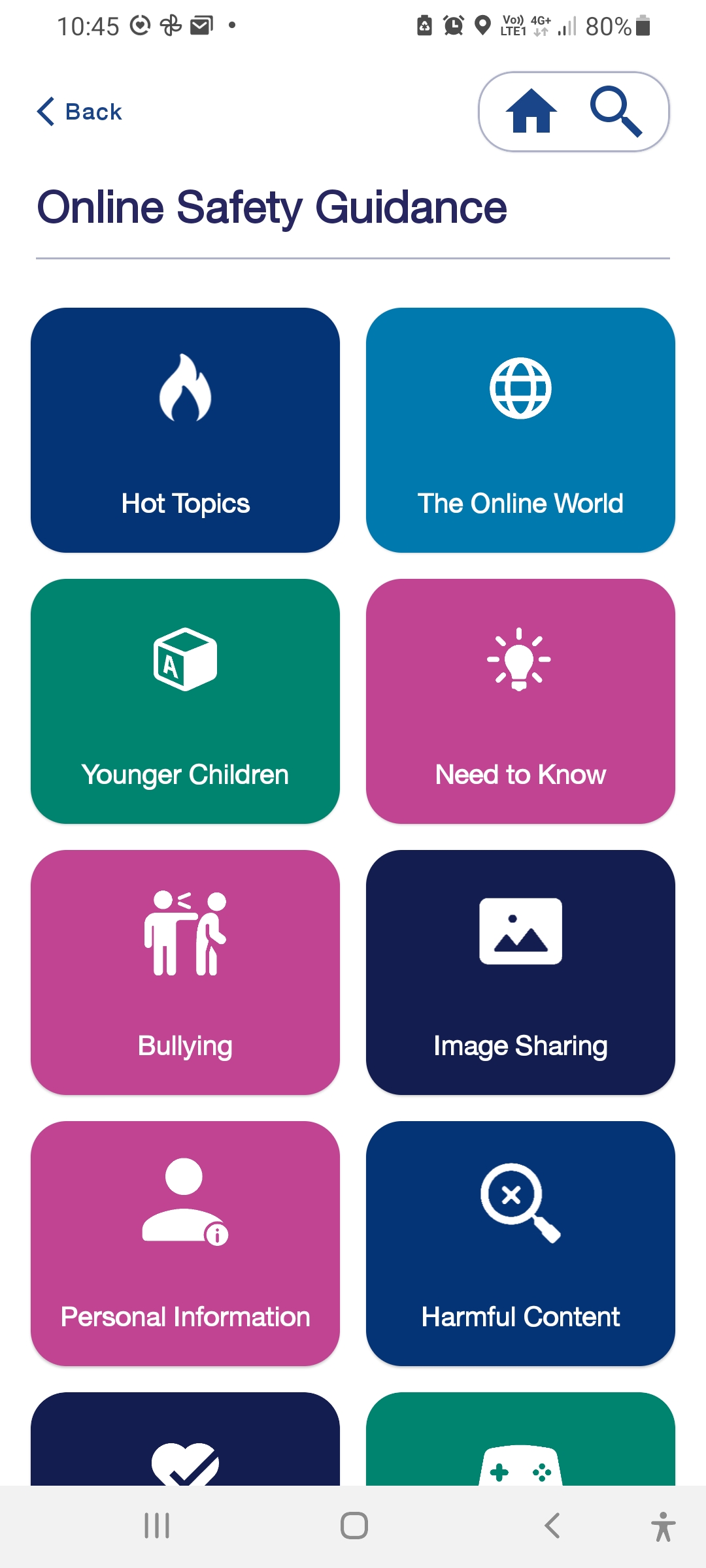Open the Bullying category

(x=185, y=972)
